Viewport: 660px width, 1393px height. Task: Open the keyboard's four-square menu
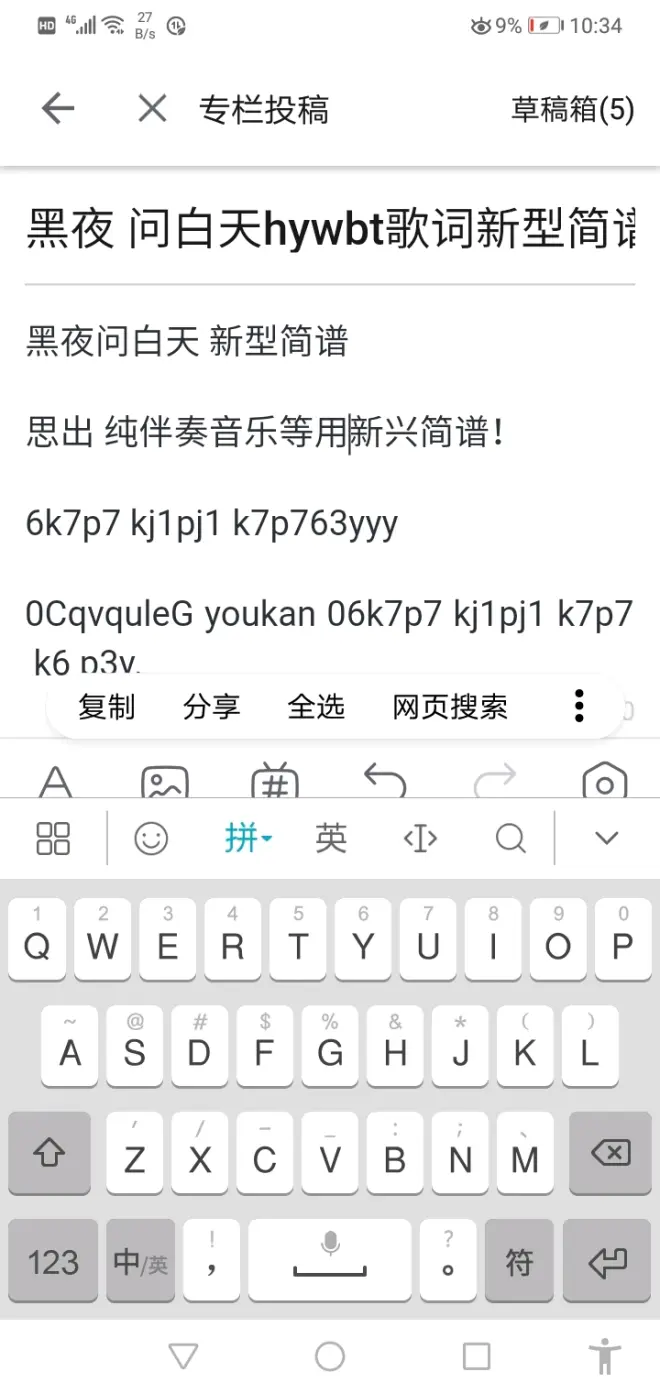pos(53,838)
